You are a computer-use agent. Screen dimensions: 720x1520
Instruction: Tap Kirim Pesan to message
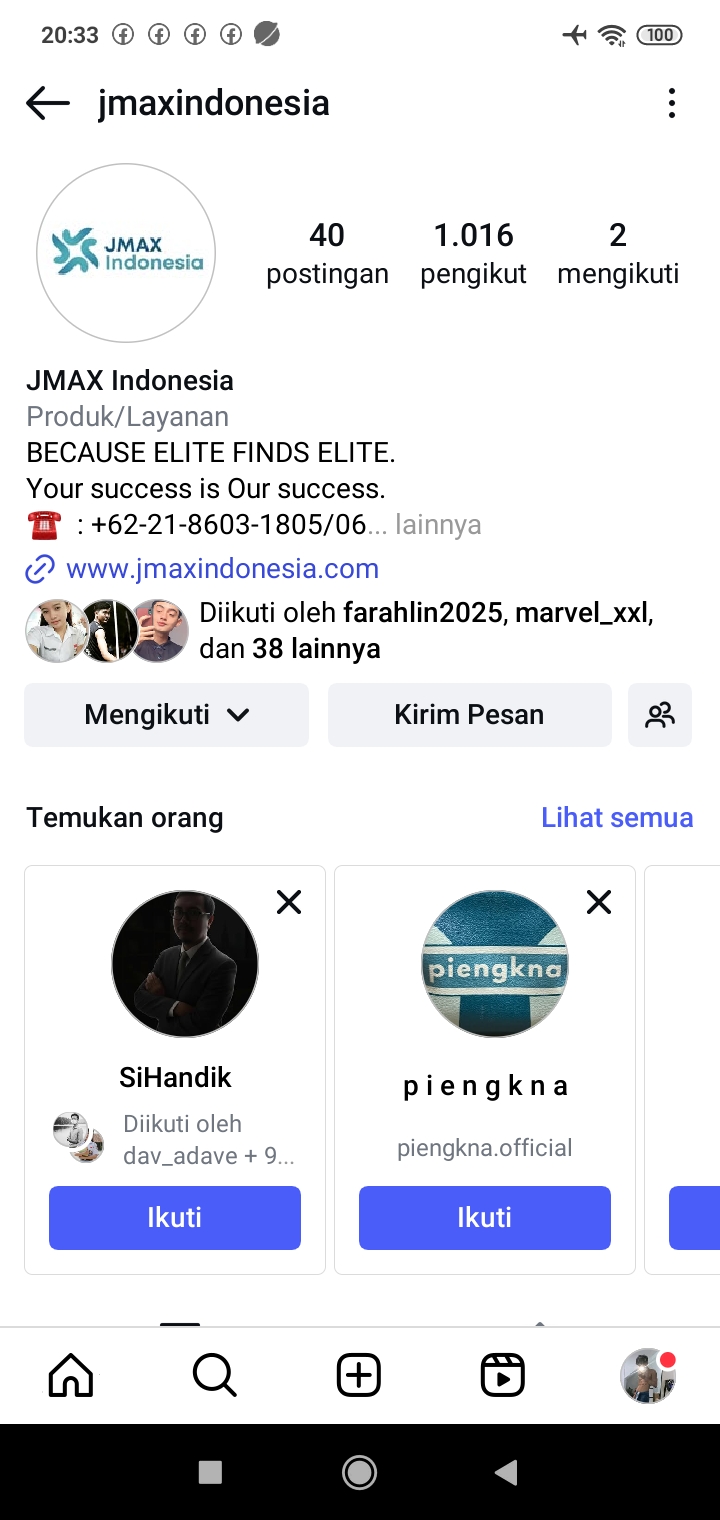469,715
